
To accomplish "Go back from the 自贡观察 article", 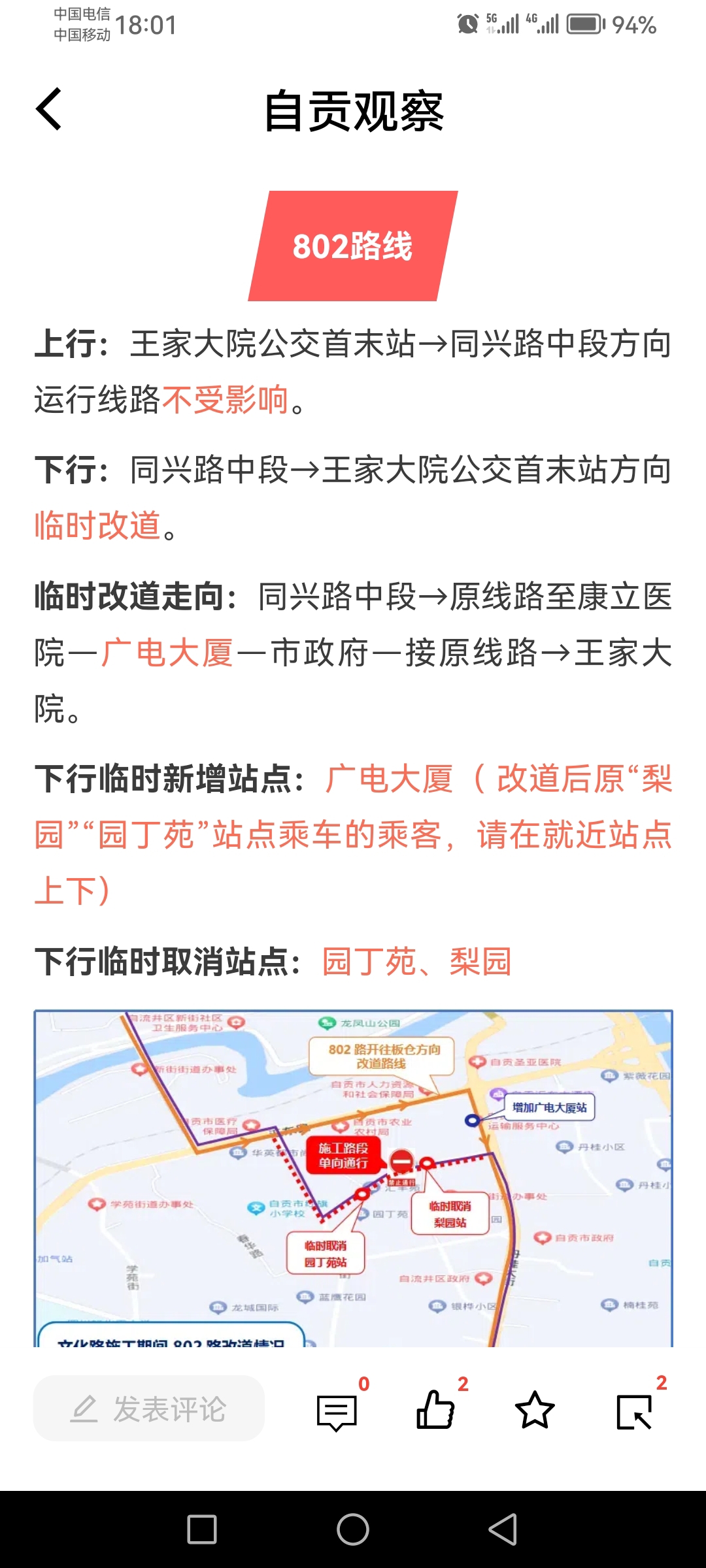I will [49, 109].
